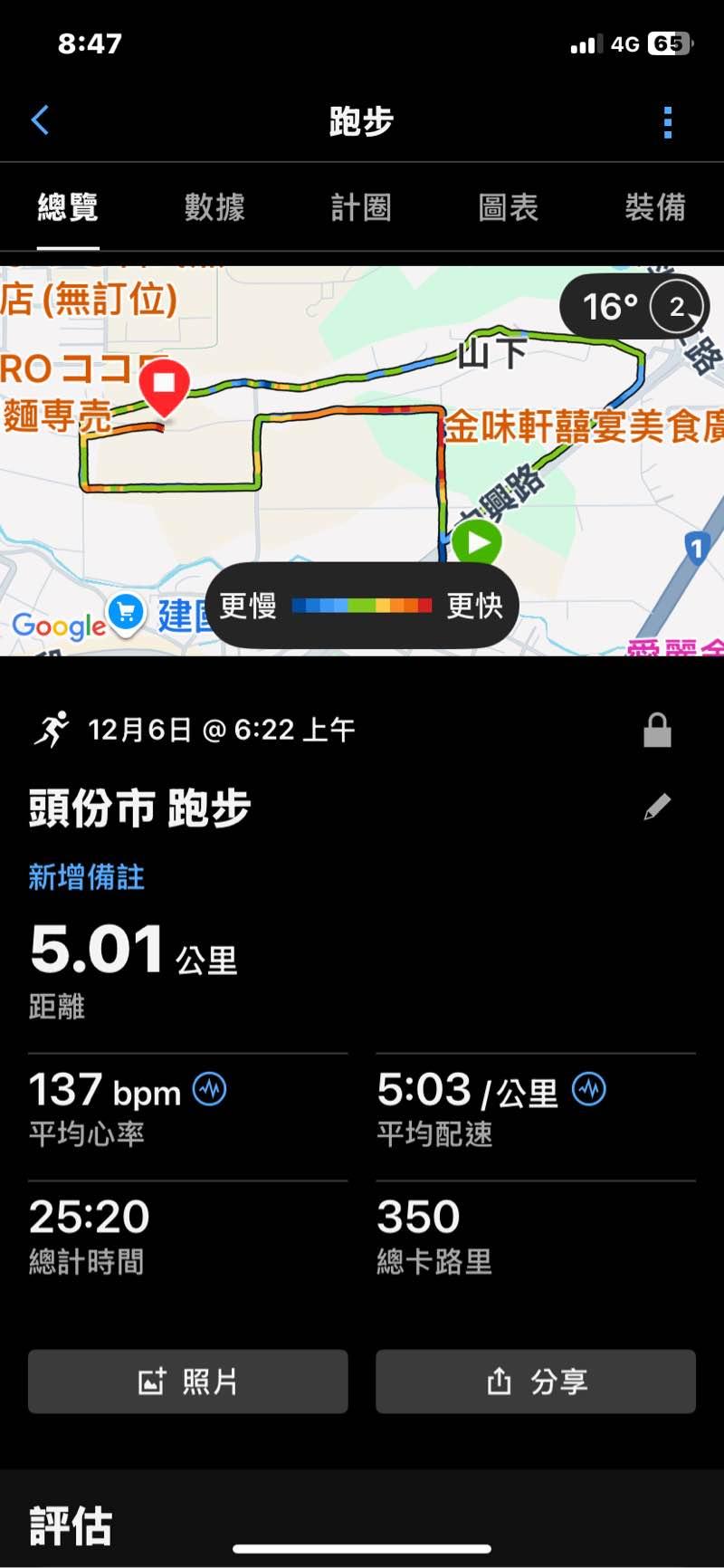The width and height of the screenshot is (724, 1568).
Task: Share this run via 分享 button
Action: [x=536, y=1382]
